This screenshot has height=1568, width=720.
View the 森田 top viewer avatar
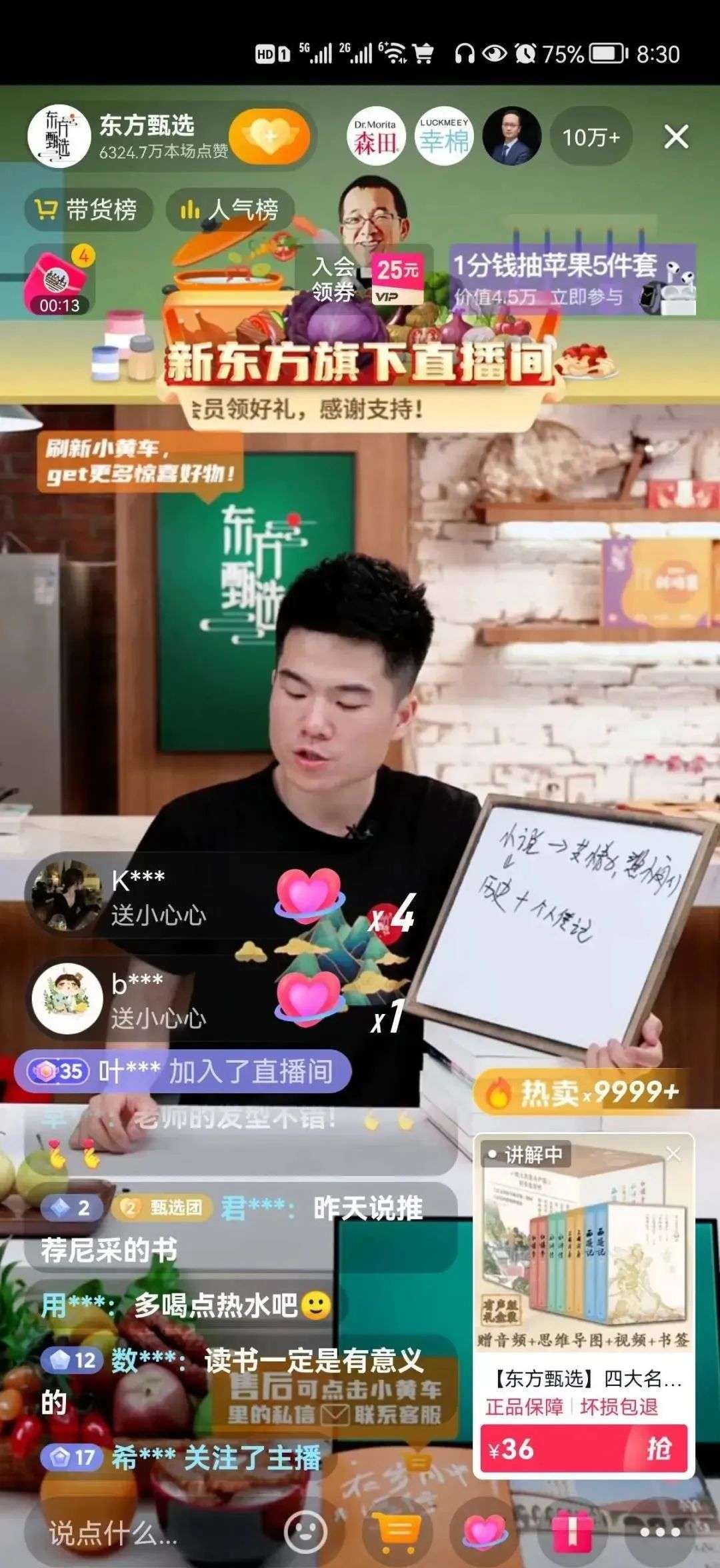376,137
